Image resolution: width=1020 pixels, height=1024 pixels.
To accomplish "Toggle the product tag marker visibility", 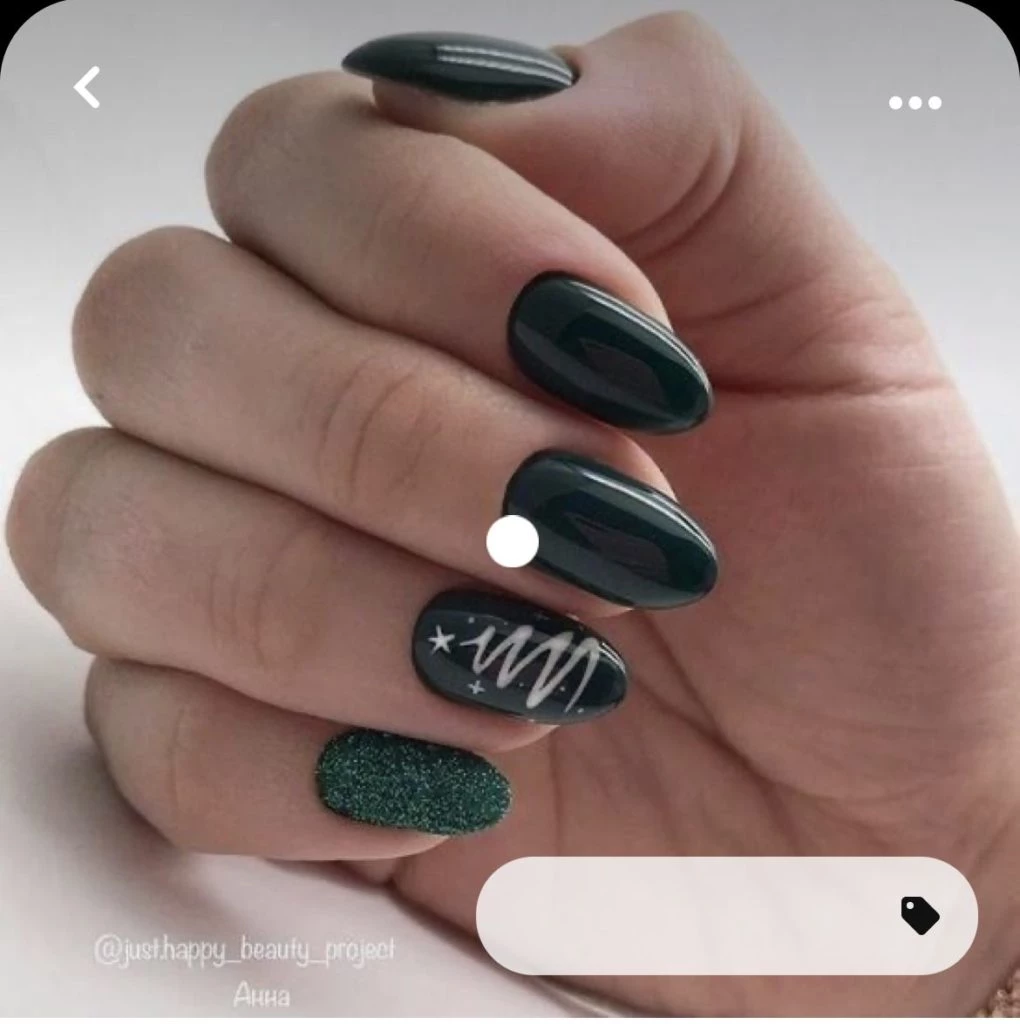I will pos(510,539).
